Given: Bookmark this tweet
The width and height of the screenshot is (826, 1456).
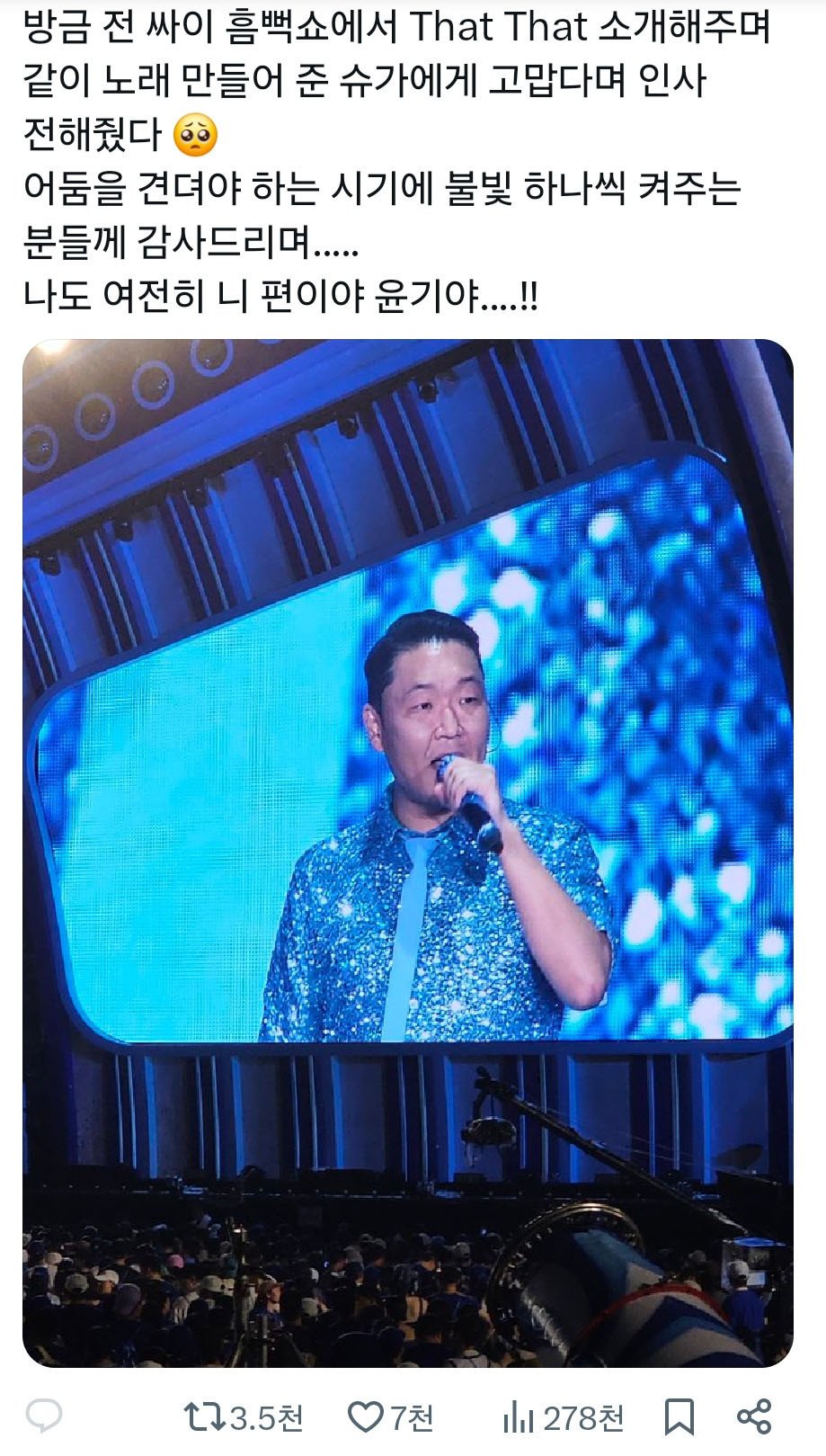Looking at the screenshot, I should tap(679, 1418).
